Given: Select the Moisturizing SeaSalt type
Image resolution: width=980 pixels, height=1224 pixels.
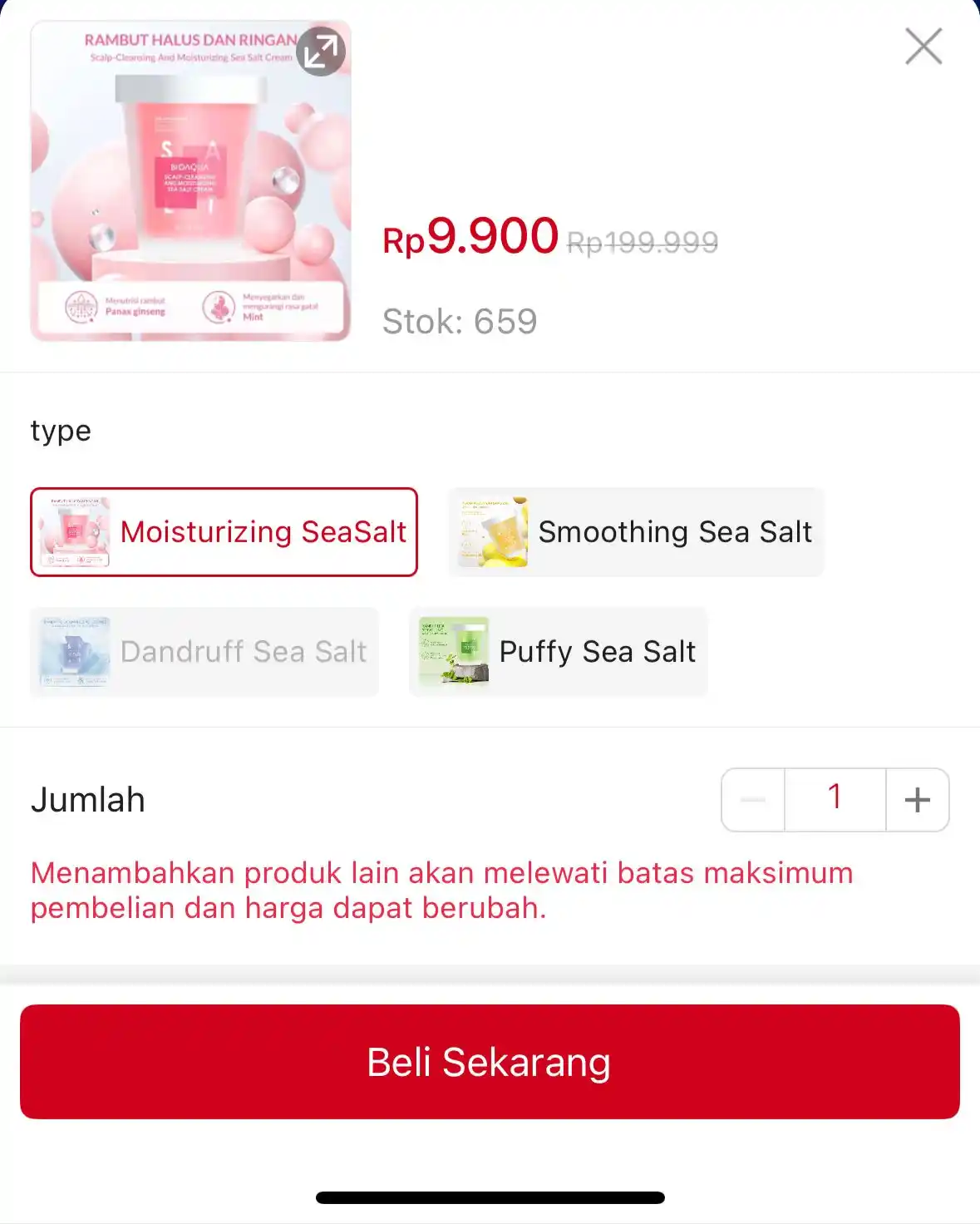Looking at the screenshot, I should point(224,532).
